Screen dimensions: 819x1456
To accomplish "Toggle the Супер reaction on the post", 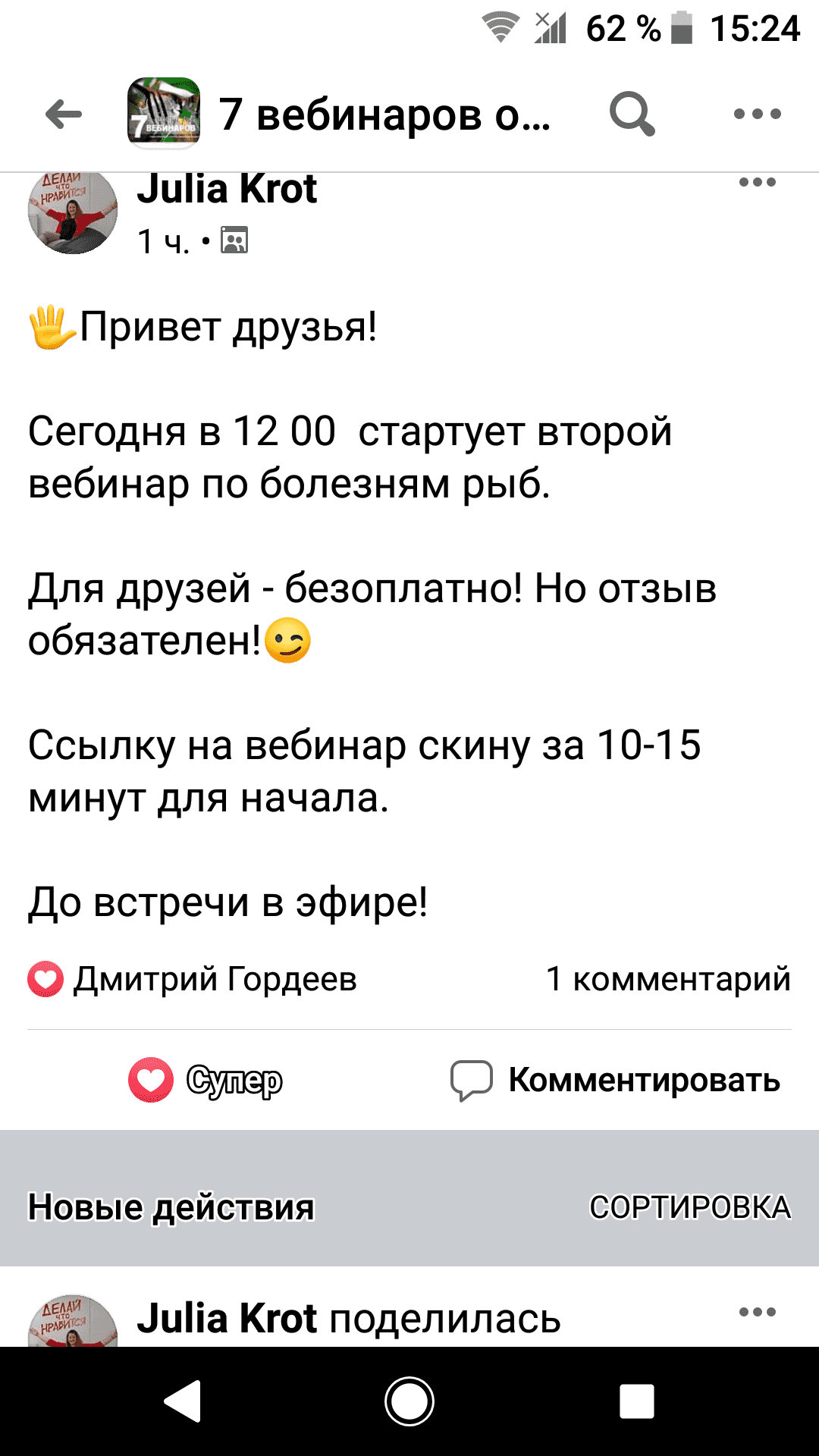I will click(x=206, y=1080).
